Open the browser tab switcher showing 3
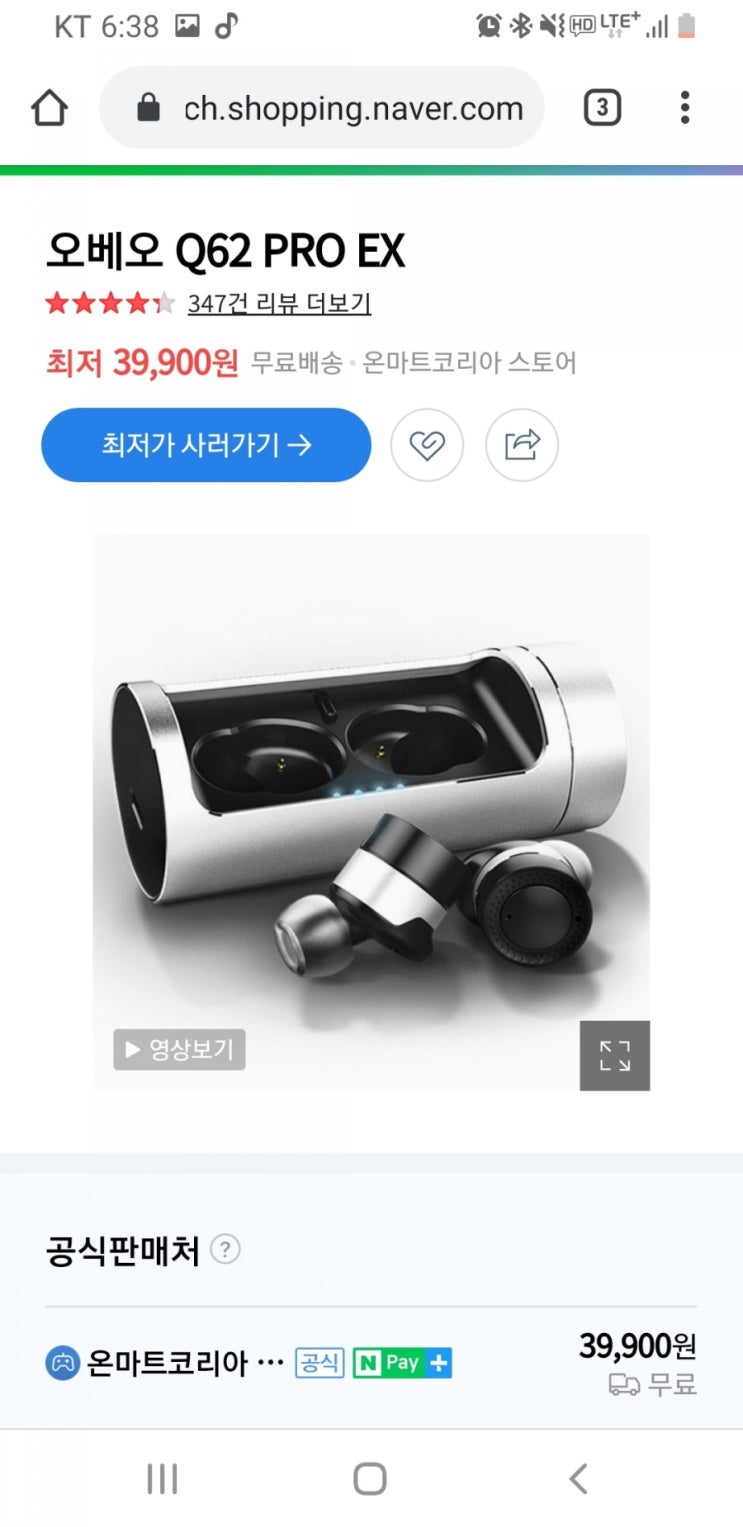Image resolution: width=743 pixels, height=1527 pixels. coord(603,107)
